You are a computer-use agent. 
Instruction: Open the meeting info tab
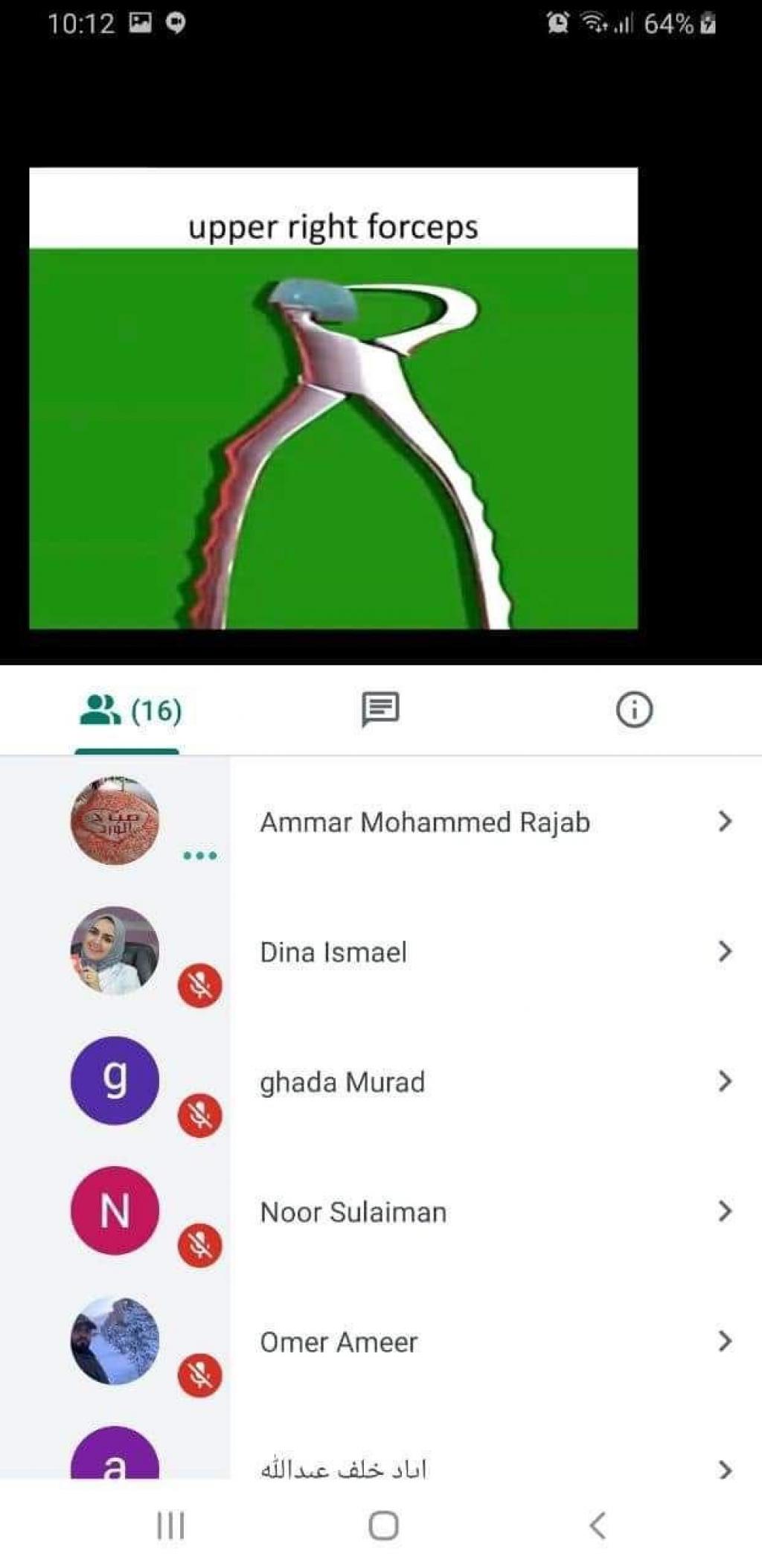(x=634, y=709)
